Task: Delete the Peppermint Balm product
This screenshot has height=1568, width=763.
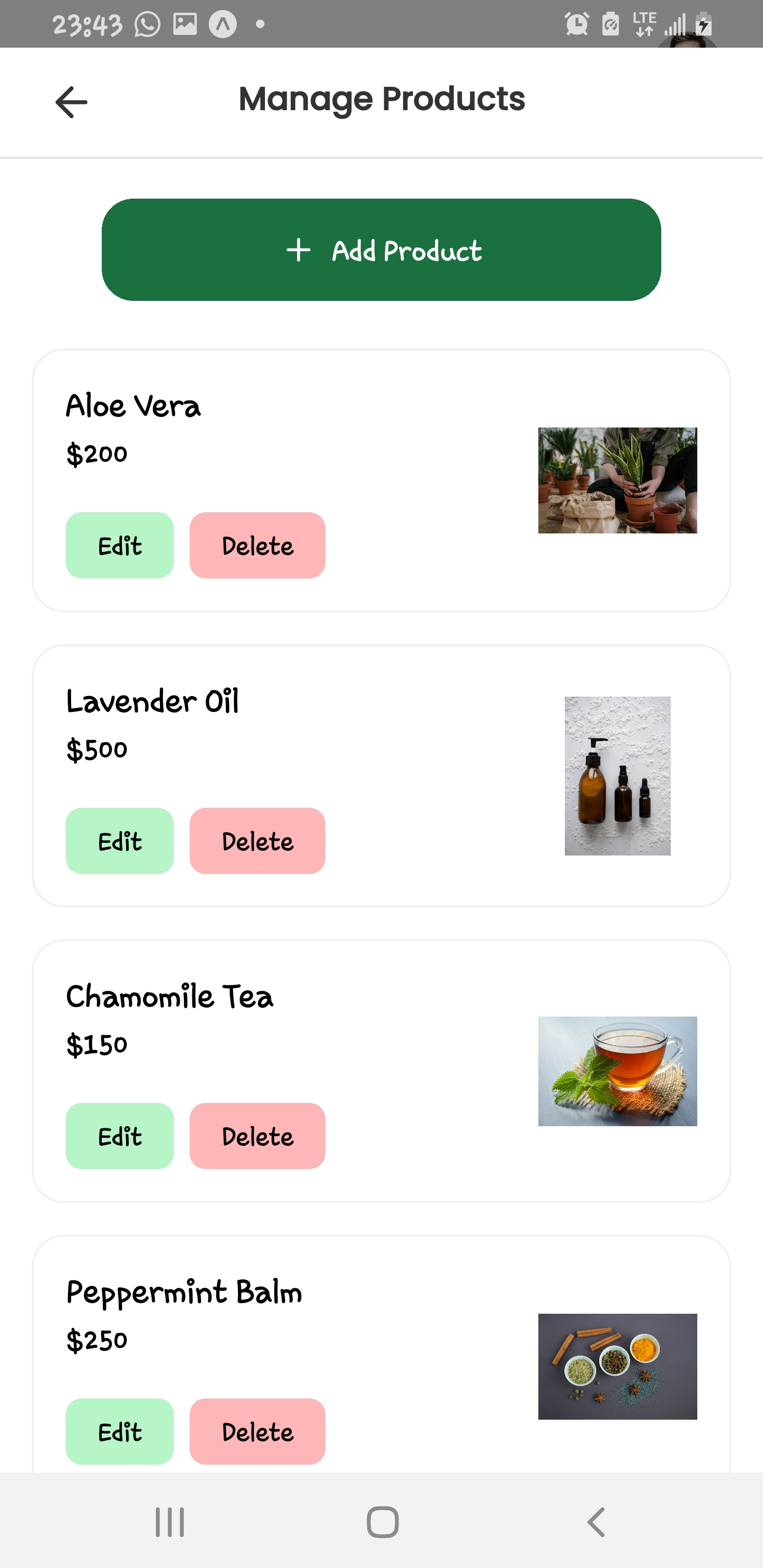Action: pos(257,1431)
